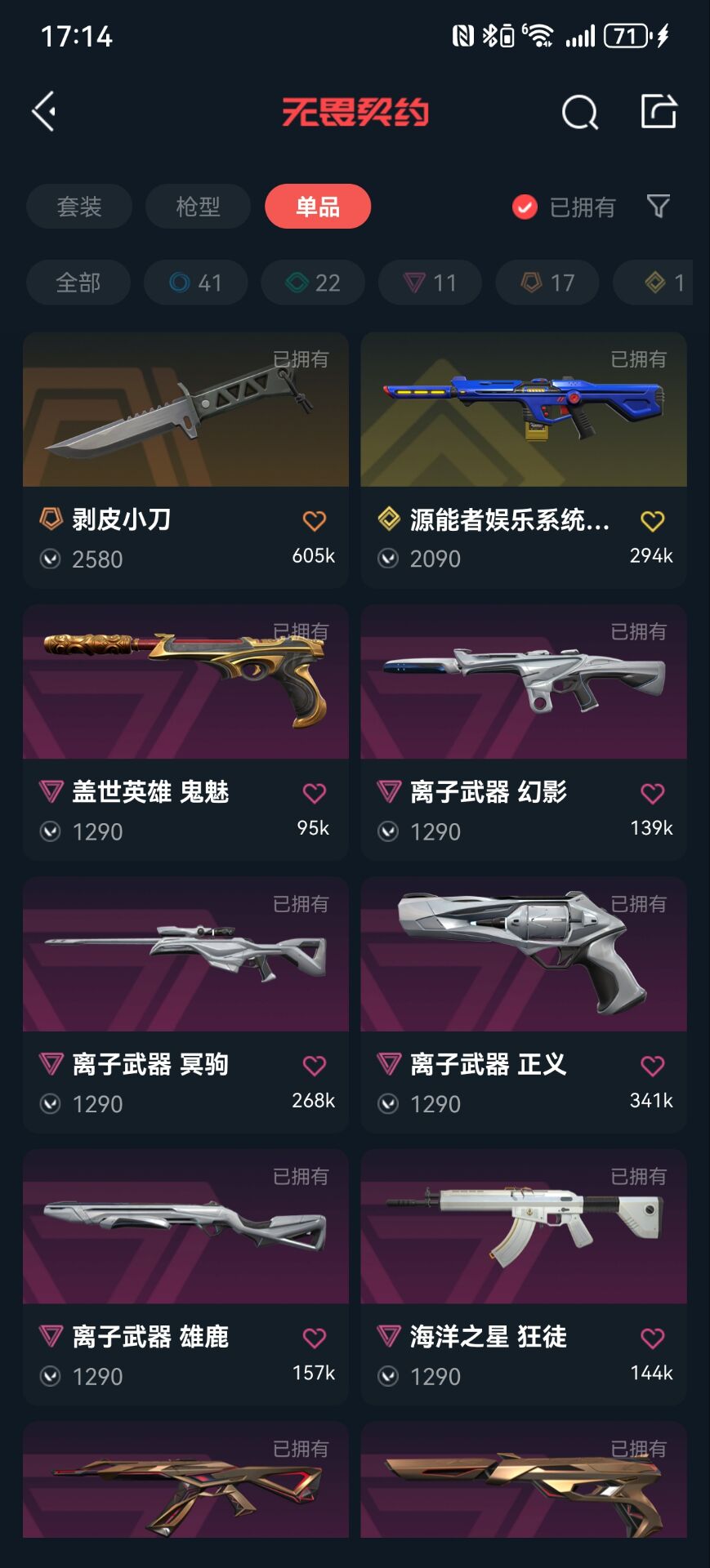The image size is (710, 1568).
Task: Filter by the tier chip showing 22
Action: pyautogui.click(x=313, y=283)
